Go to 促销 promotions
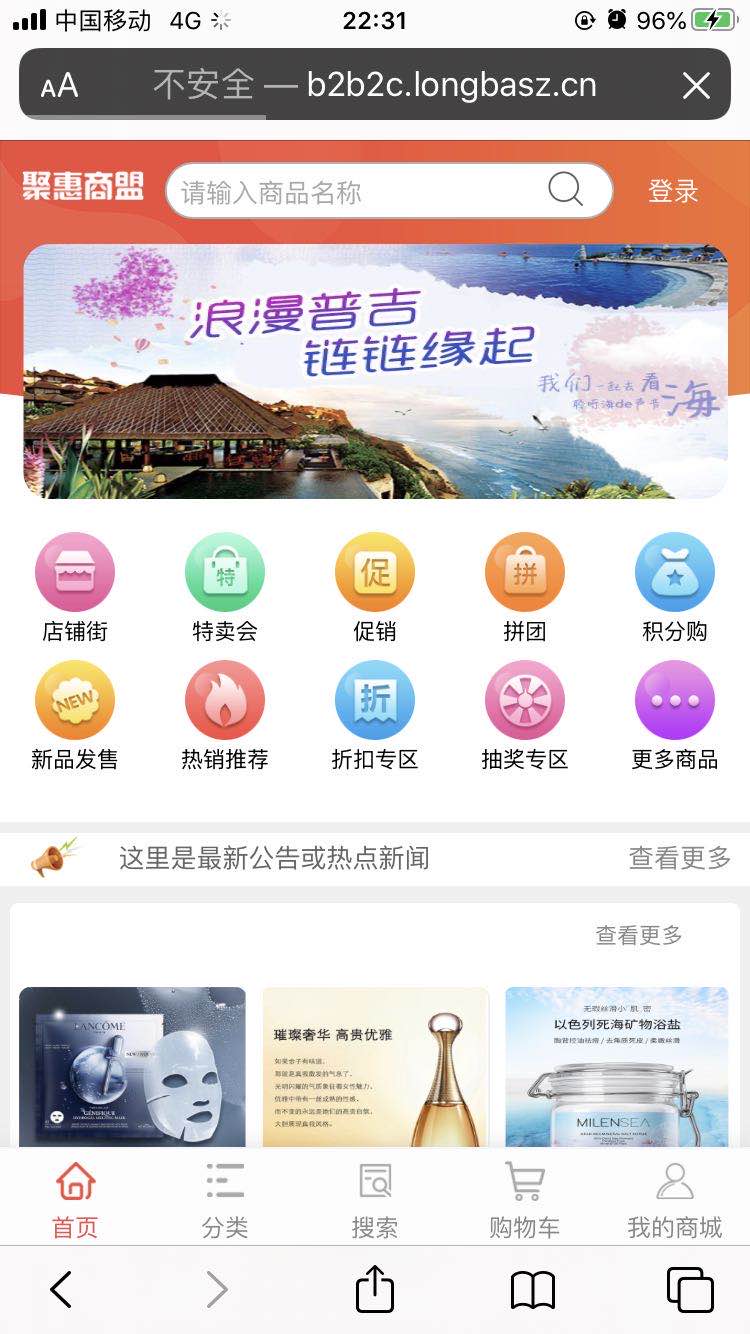The width and height of the screenshot is (750, 1334). (x=375, y=586)
